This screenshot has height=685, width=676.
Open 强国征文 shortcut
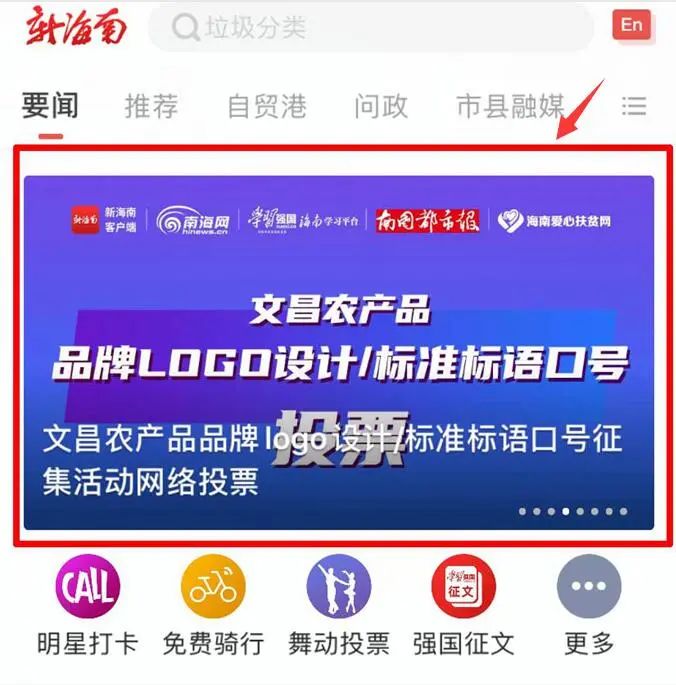(463, 590)
